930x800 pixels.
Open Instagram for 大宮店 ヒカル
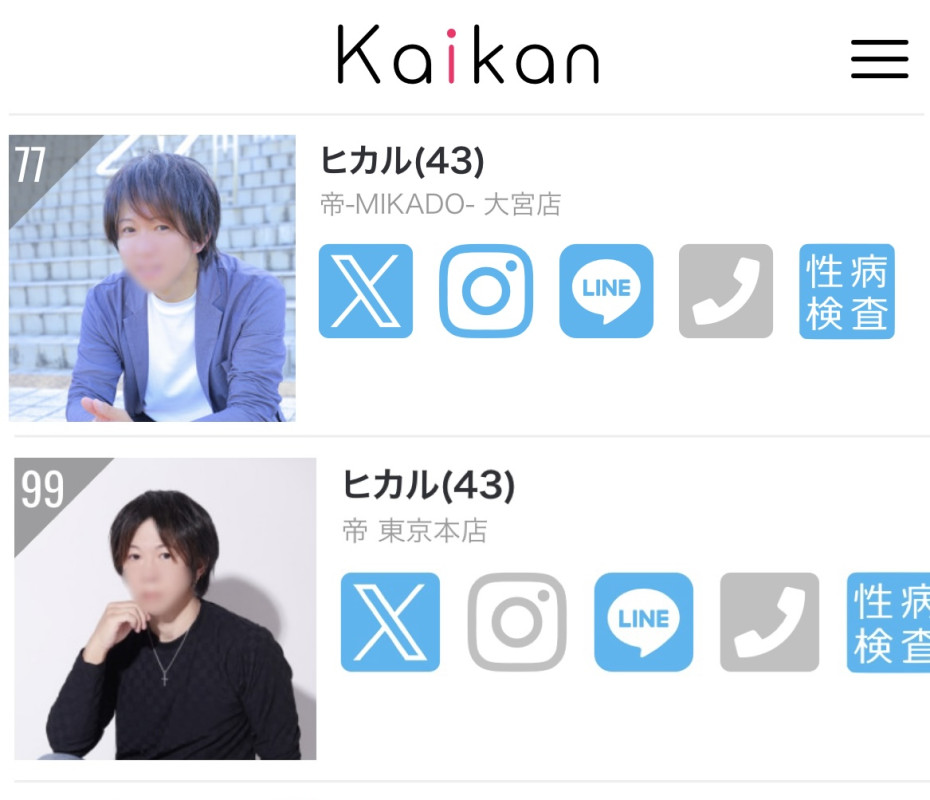[x=486, y=291]
